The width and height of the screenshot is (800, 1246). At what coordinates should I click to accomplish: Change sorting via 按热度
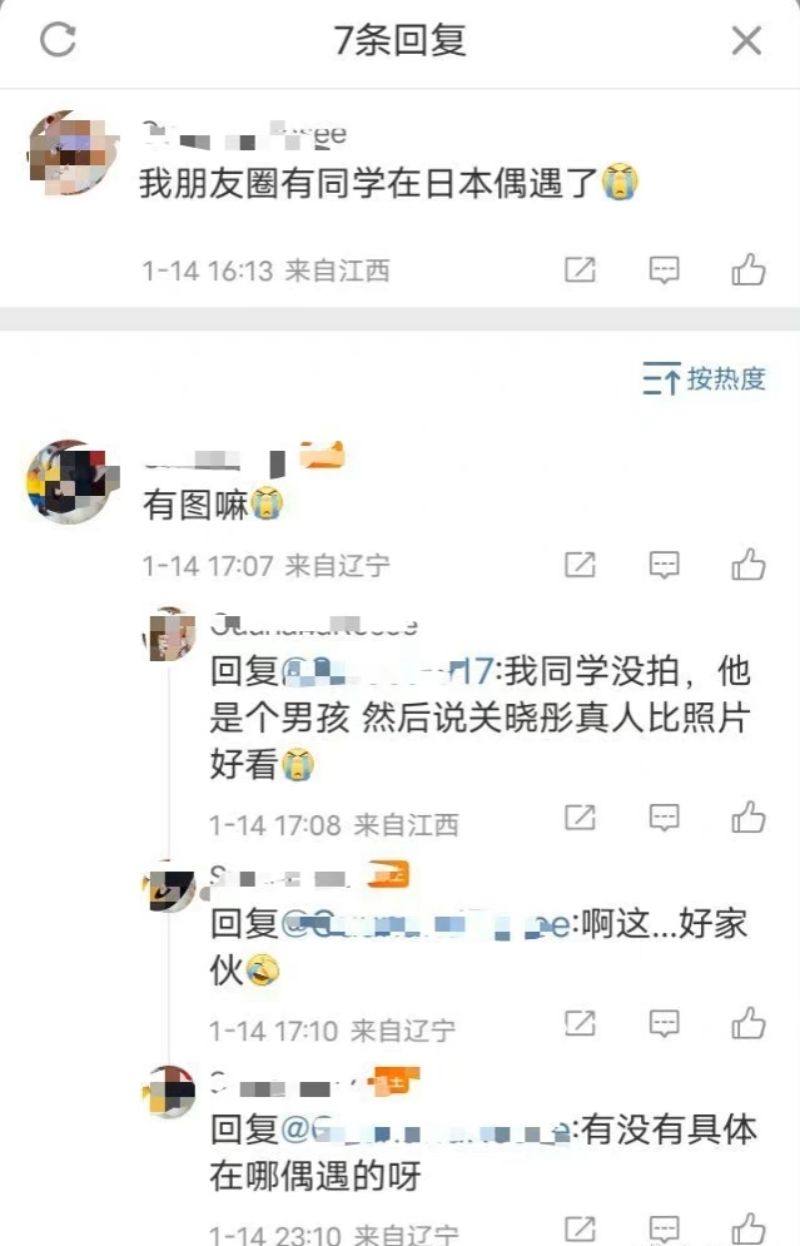click(704, 379)
